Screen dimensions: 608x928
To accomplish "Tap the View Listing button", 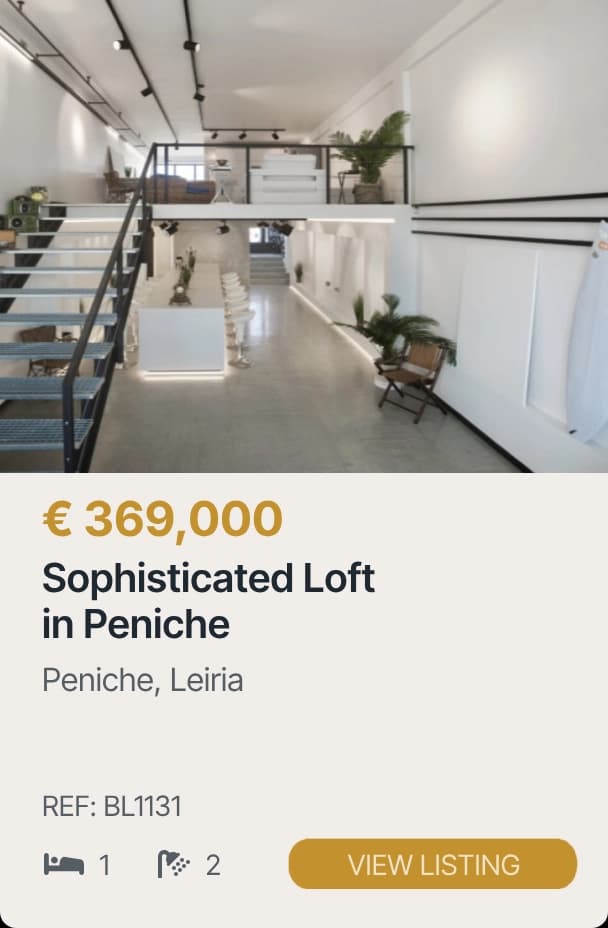I will pyautogui.click(x=432, y=864).
